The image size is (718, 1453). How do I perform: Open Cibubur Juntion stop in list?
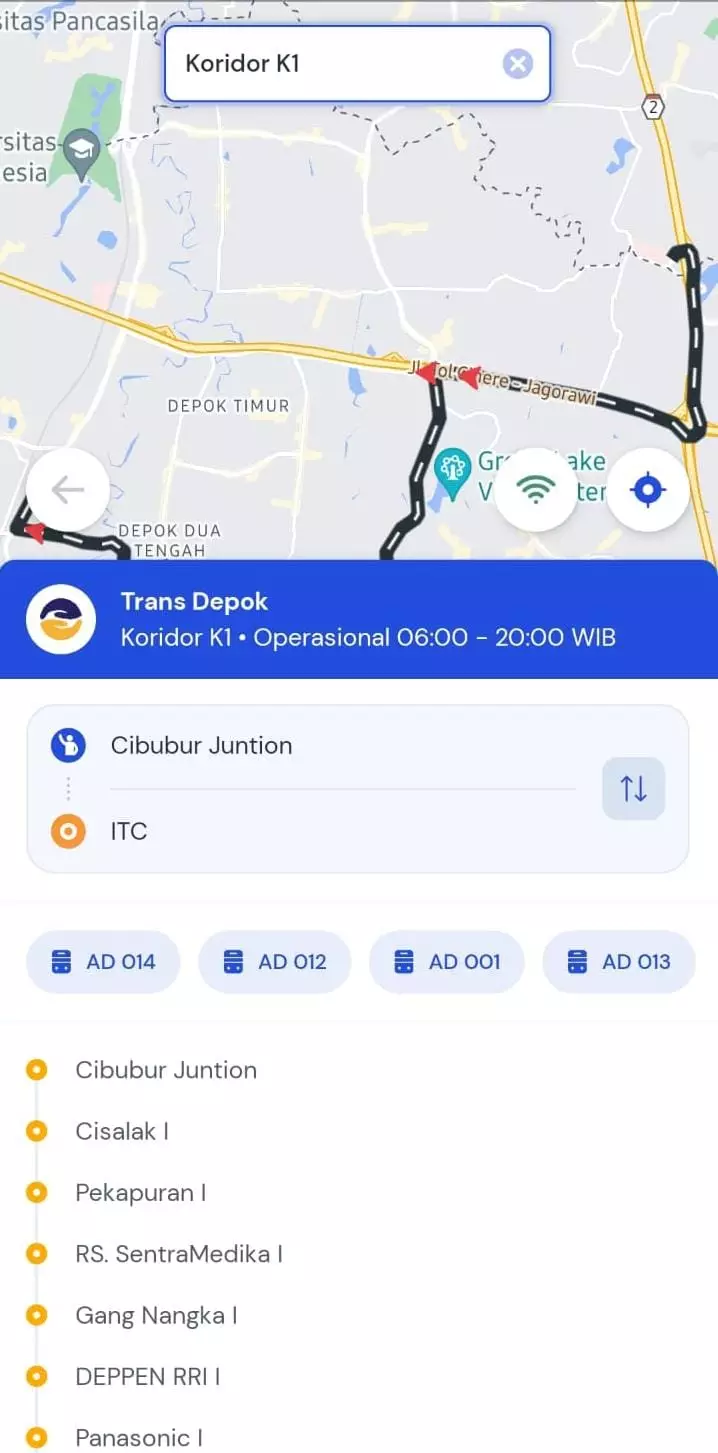coord(166,1070)
